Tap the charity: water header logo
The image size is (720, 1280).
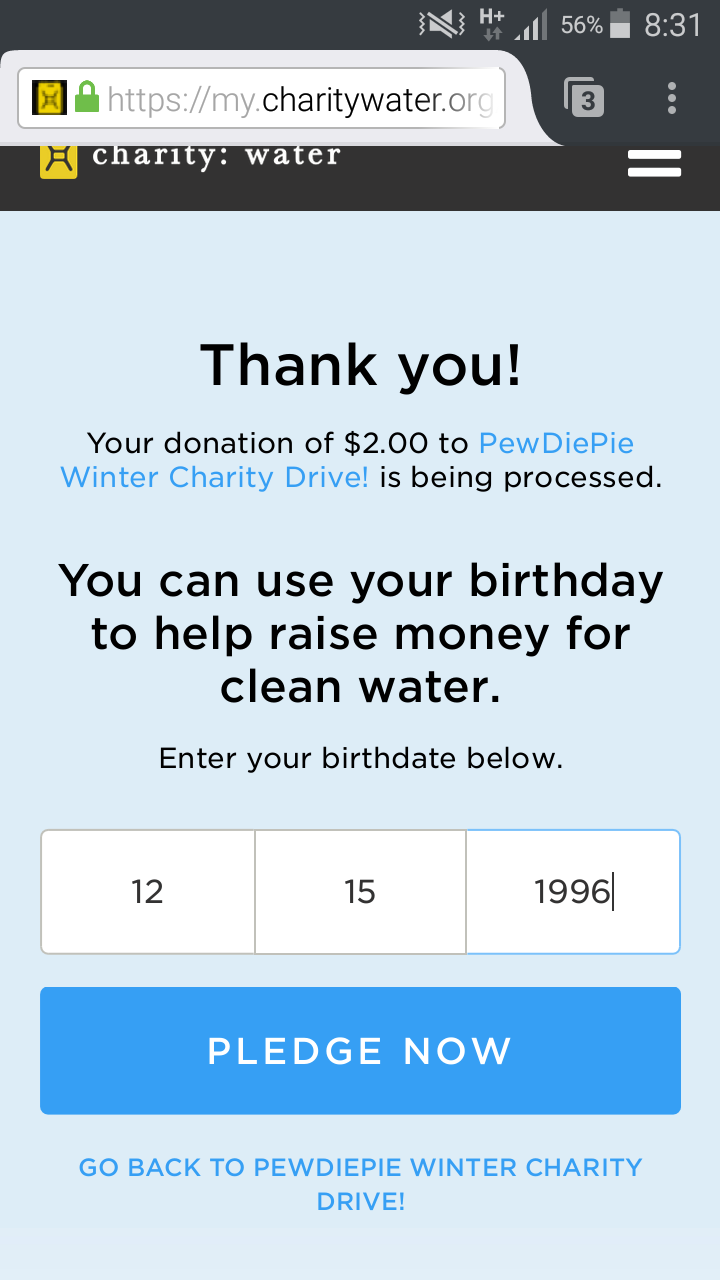tap(190, 159)
